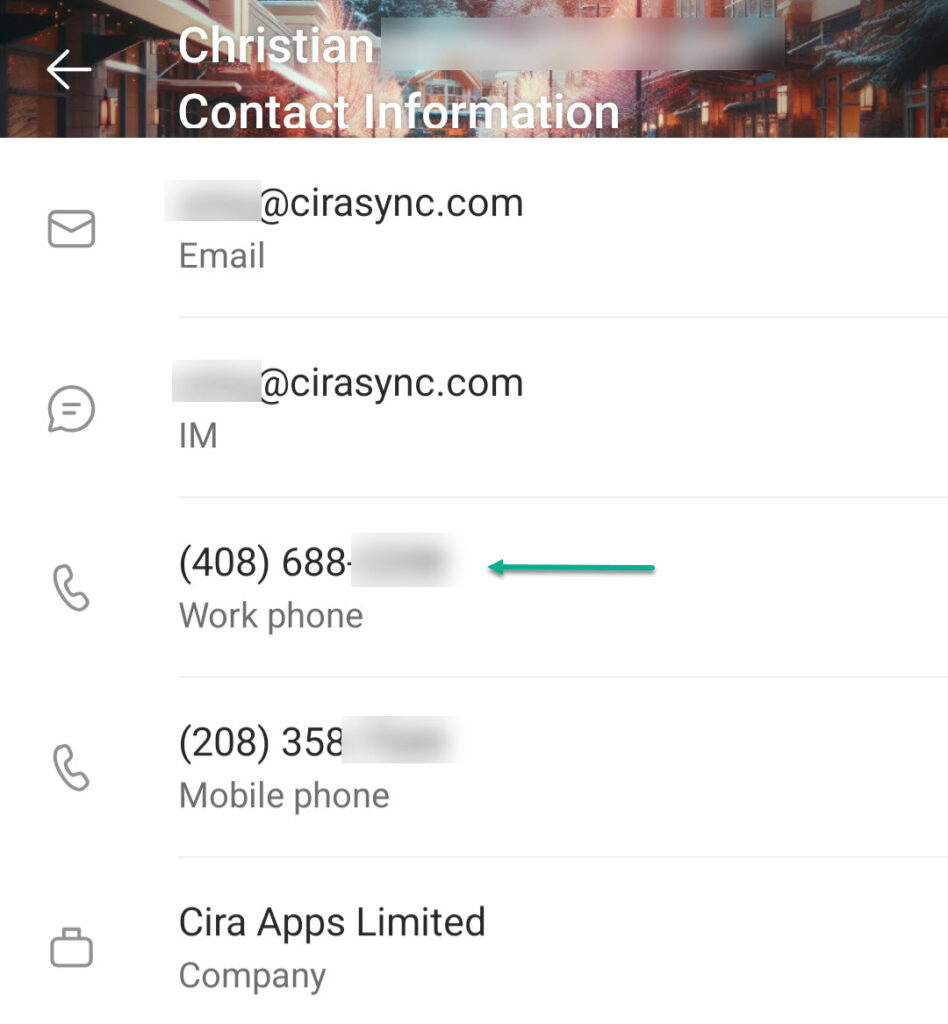
Task: Select the Cira Apps Limited company name
Action: click(331, 922)
